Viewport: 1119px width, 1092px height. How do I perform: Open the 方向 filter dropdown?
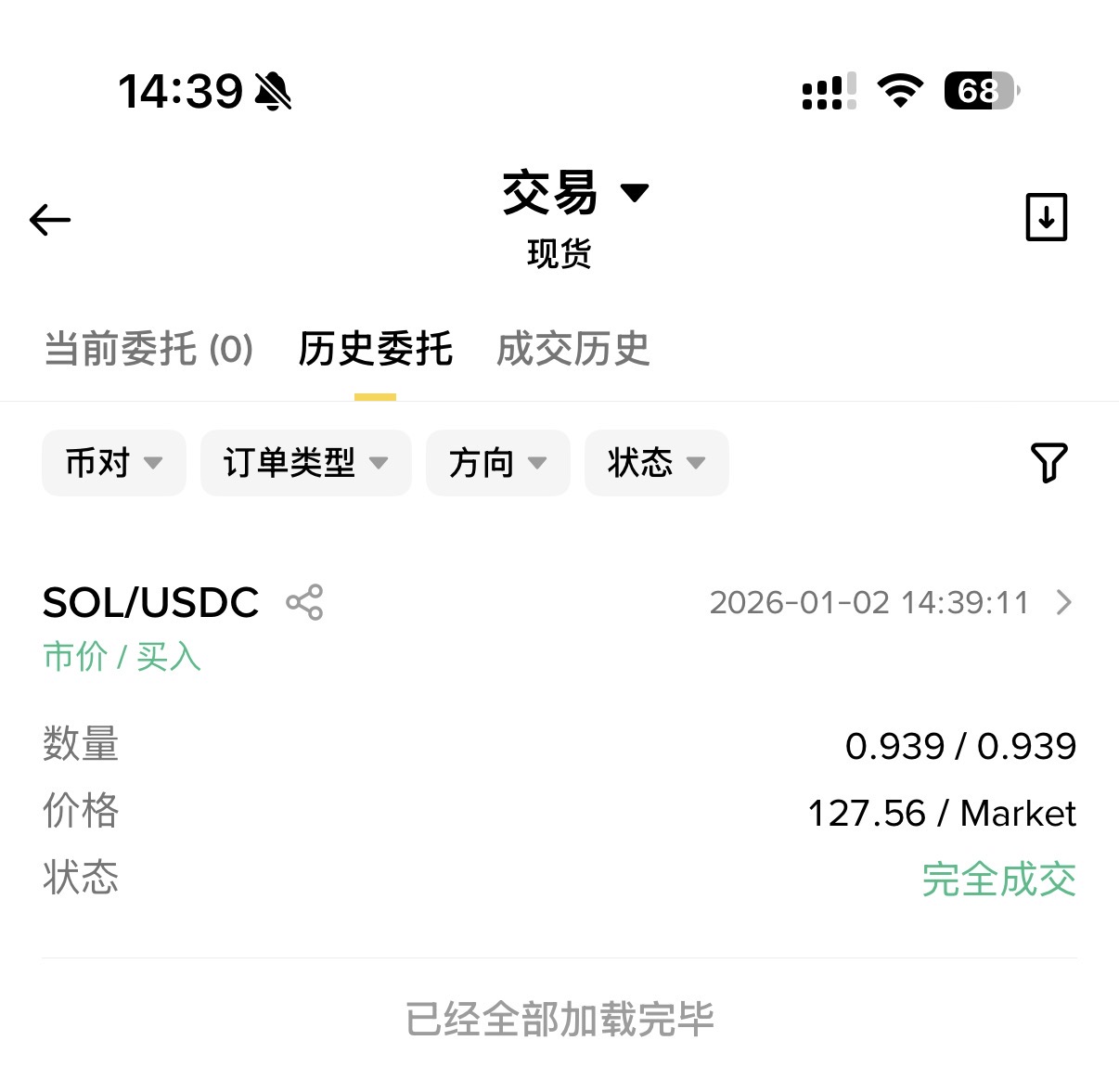(x=497, y=462)
